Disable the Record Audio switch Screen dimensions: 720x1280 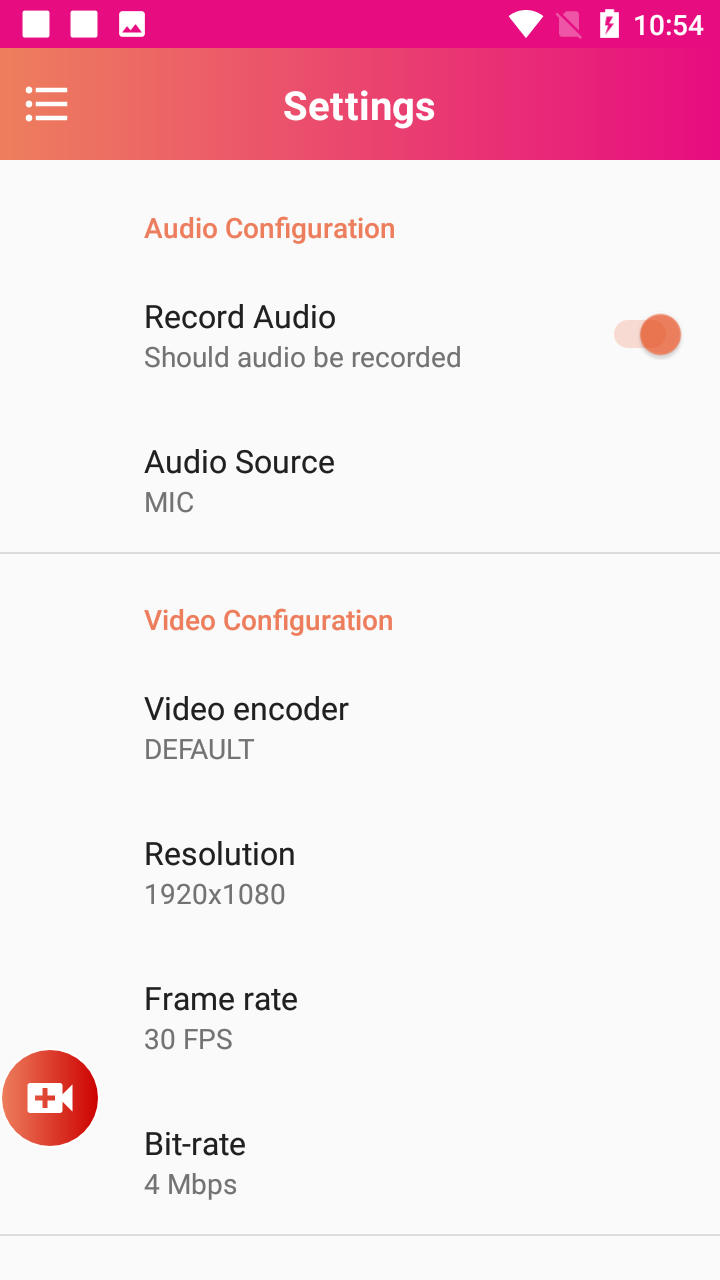[x=646, y=334]
